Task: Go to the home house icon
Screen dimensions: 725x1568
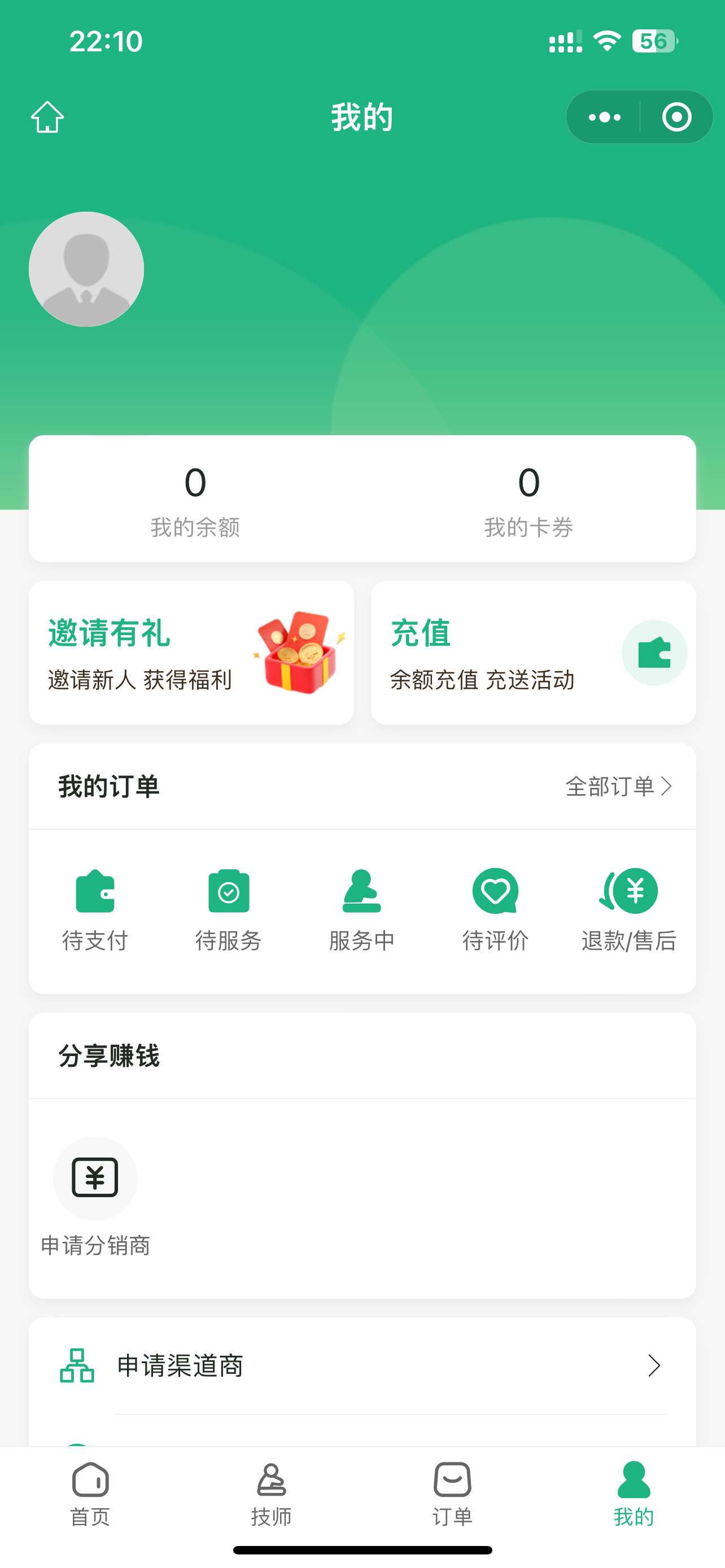Action: pos(47,117)
